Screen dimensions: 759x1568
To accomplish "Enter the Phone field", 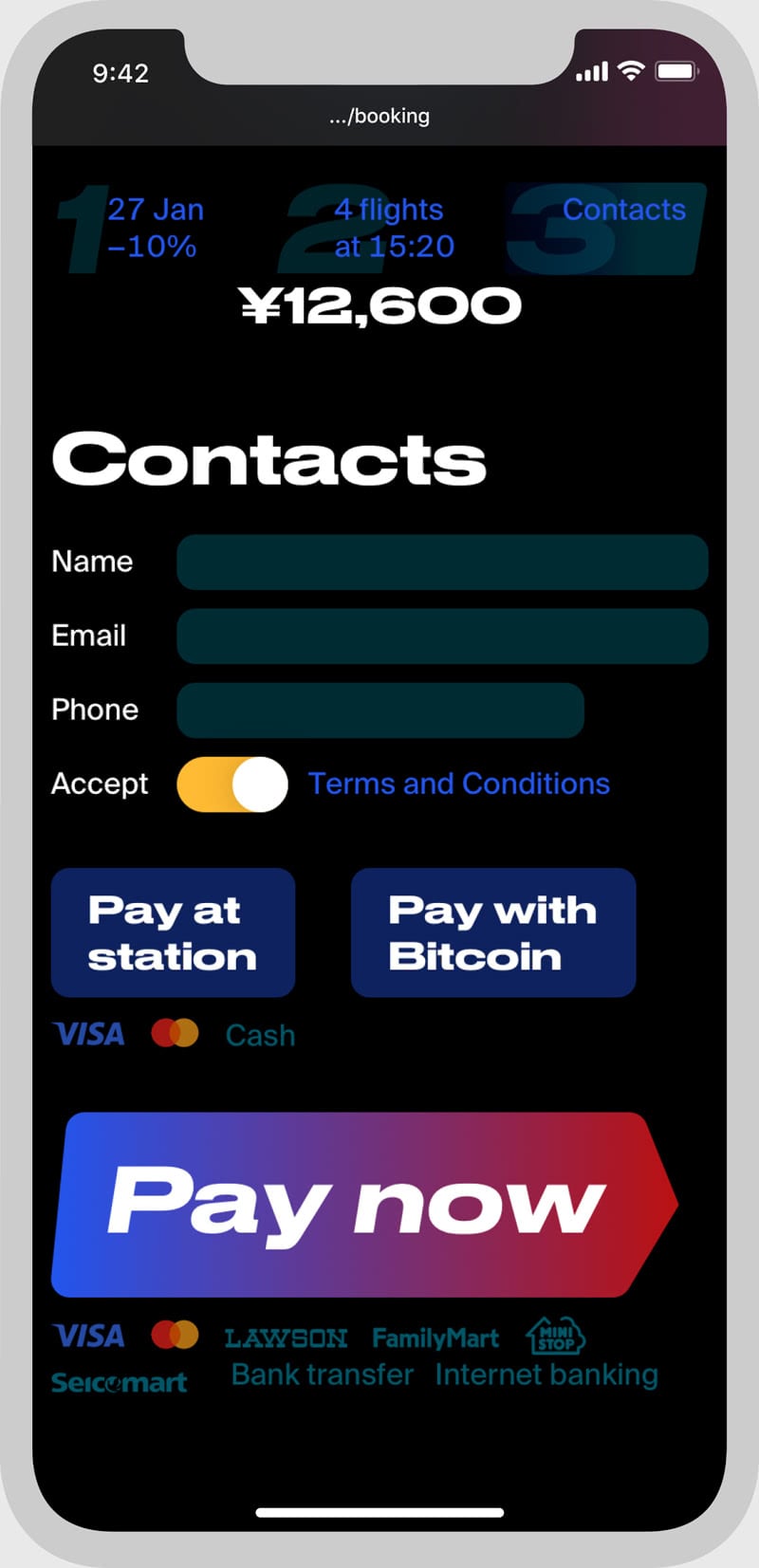I will coord(380,710).
